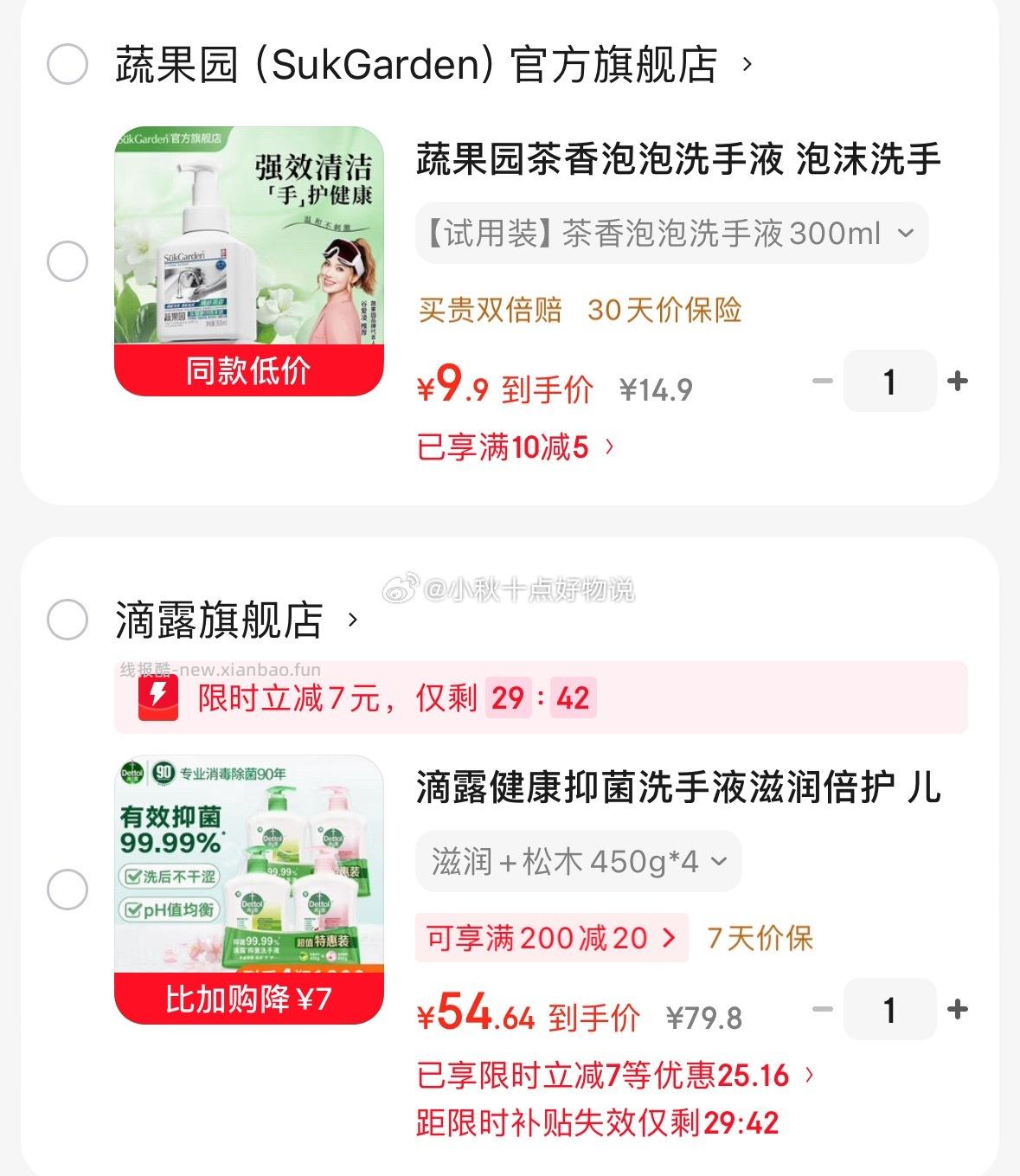
Task: Open the 滋润+松木 450g*4 variant dropdown
Action: pyautogui.click(x=577, y=860)
